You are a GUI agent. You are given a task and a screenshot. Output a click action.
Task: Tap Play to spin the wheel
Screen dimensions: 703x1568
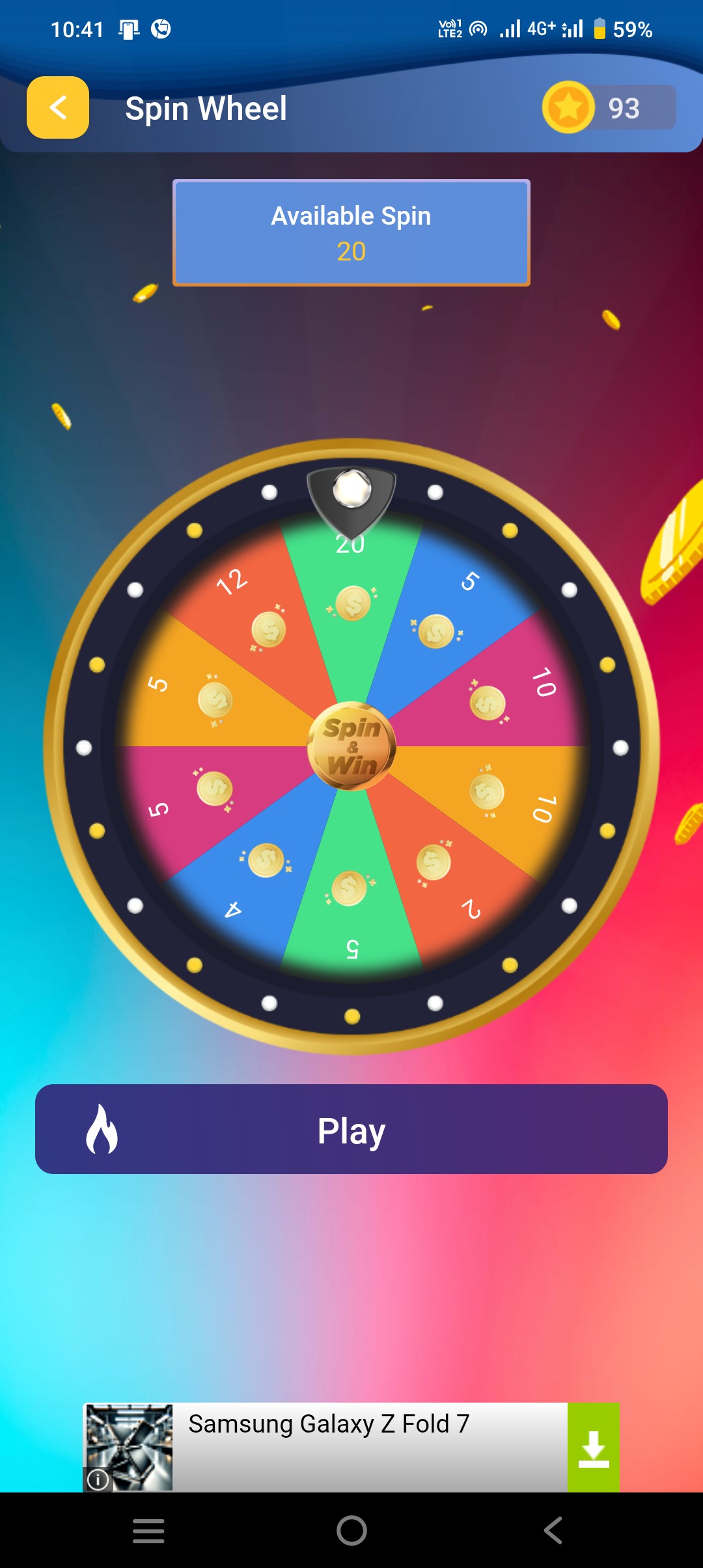[351, 1128]
